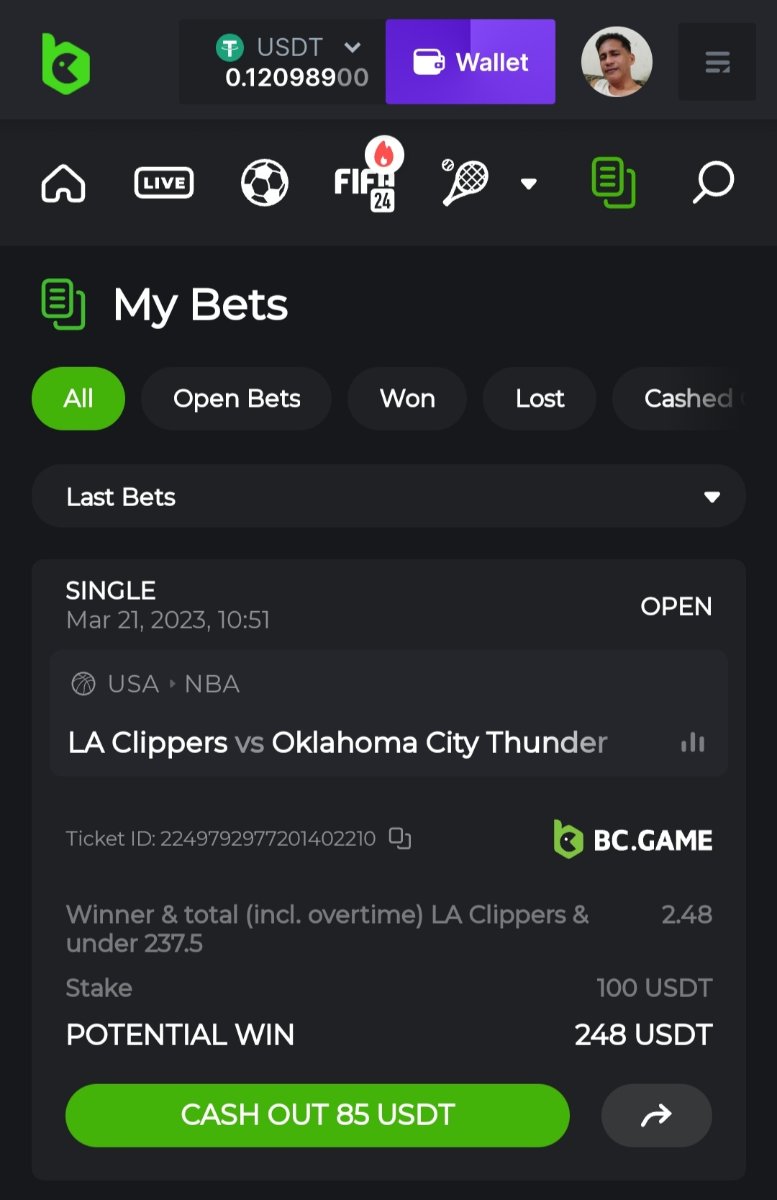Show Won bets
Viewport: 777px width, 1200px height.
407,399
